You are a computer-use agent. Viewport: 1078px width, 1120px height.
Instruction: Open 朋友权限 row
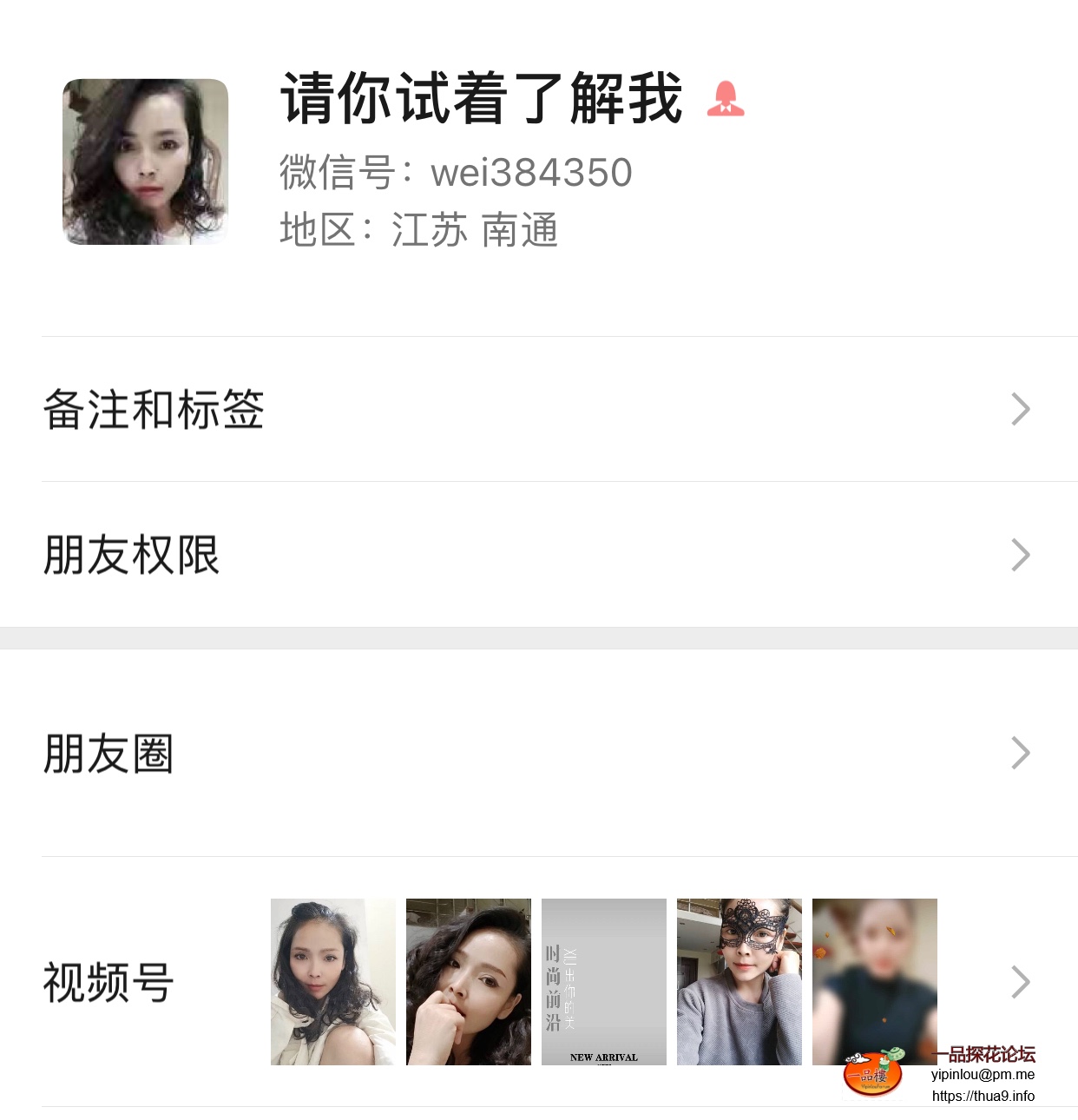point(538,555)
